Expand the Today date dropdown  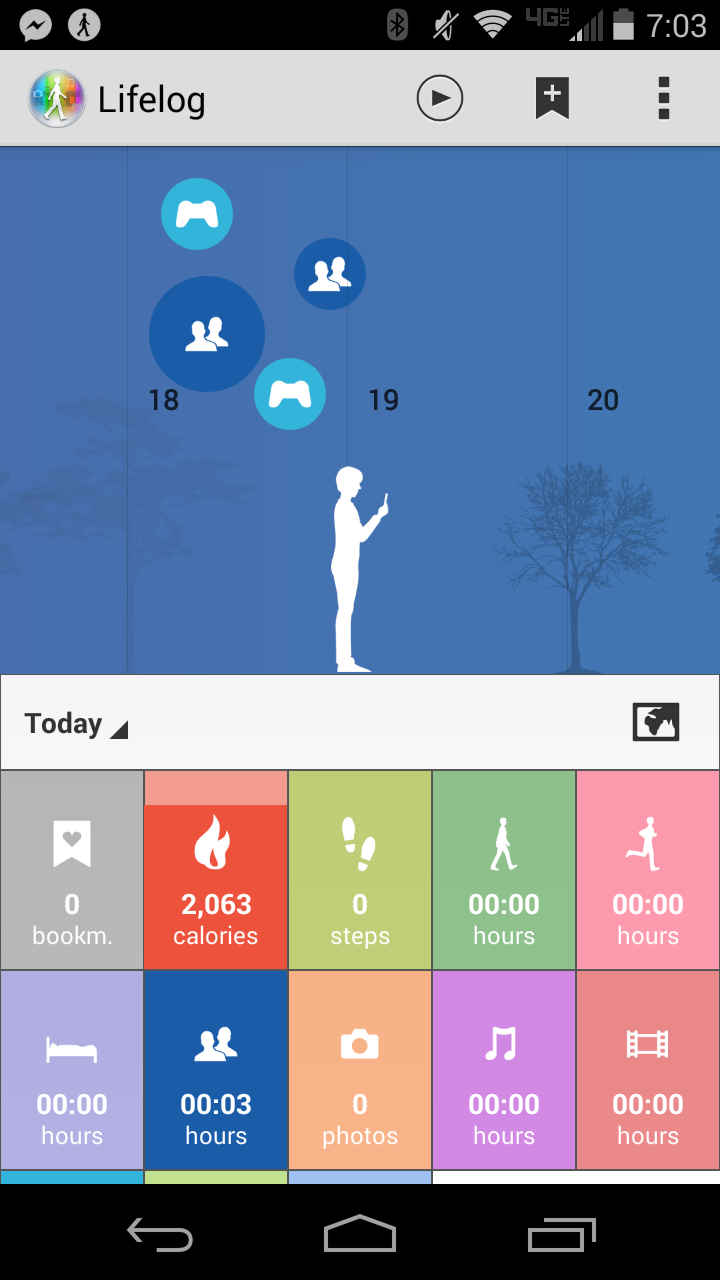(x=76, y=724)
